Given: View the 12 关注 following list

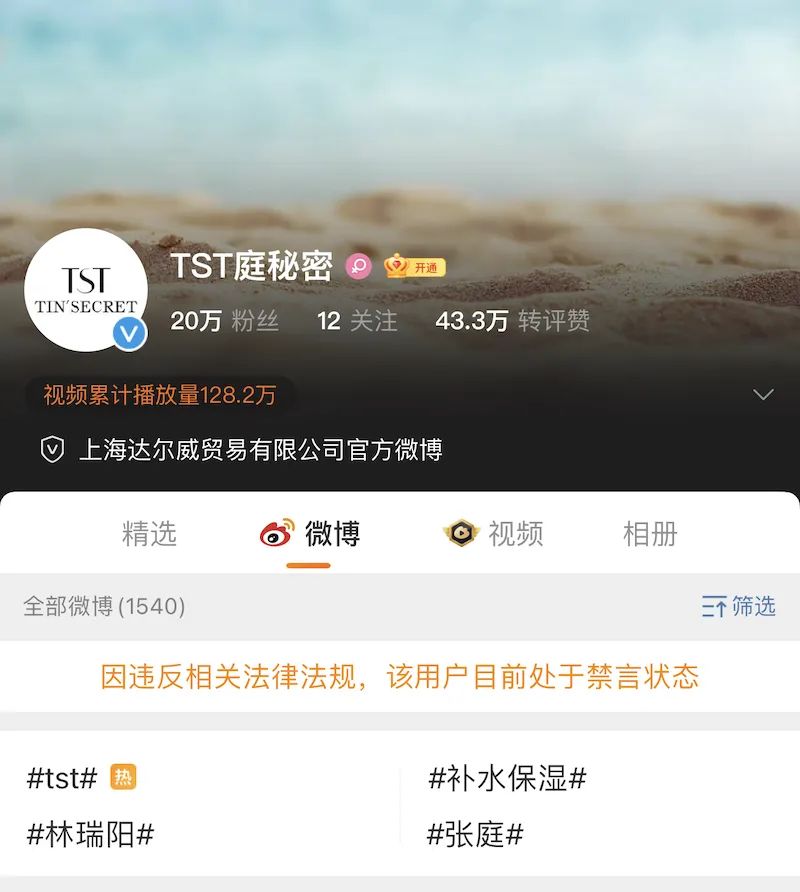Looking at the screenshot, I should pos(357,321).
